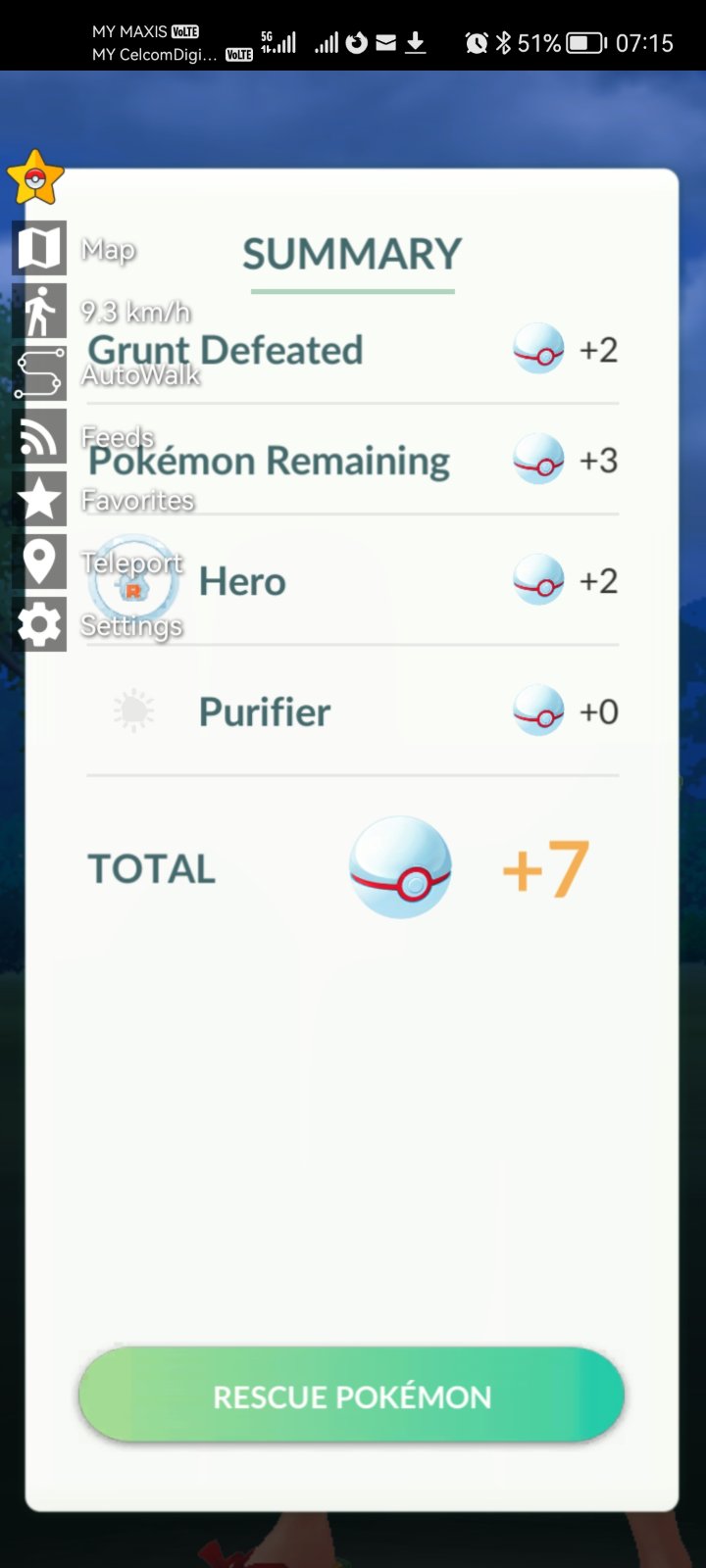Start AutoWalk from the side menu
This screenshot has width=706, height=1568.
[x=39, y=373]
